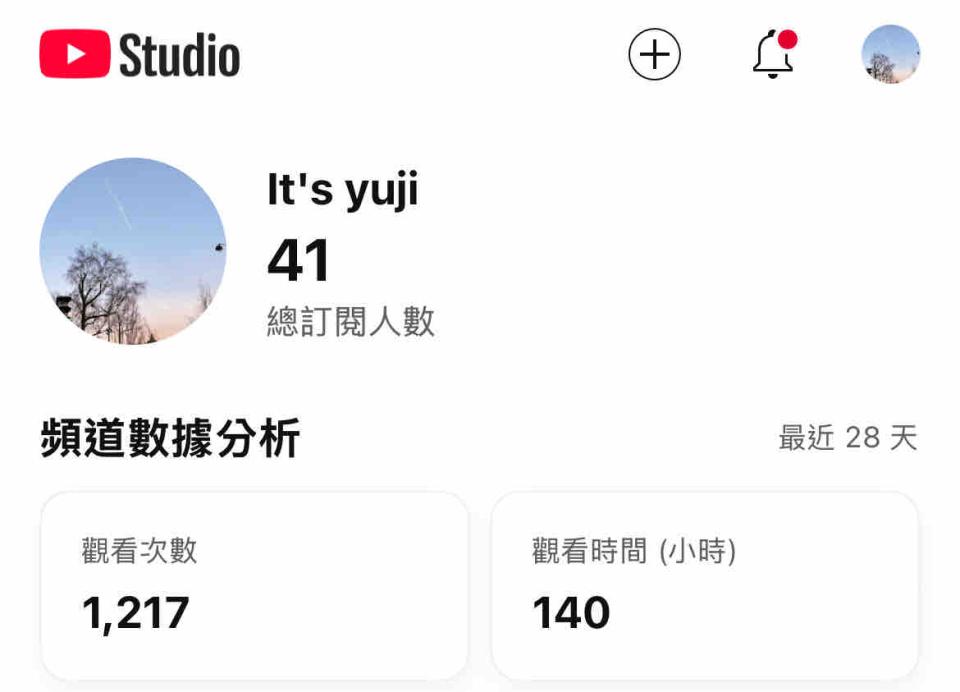Open the 觀看次數 analytics card
This screenshot has width=960, height=692.
254,585
